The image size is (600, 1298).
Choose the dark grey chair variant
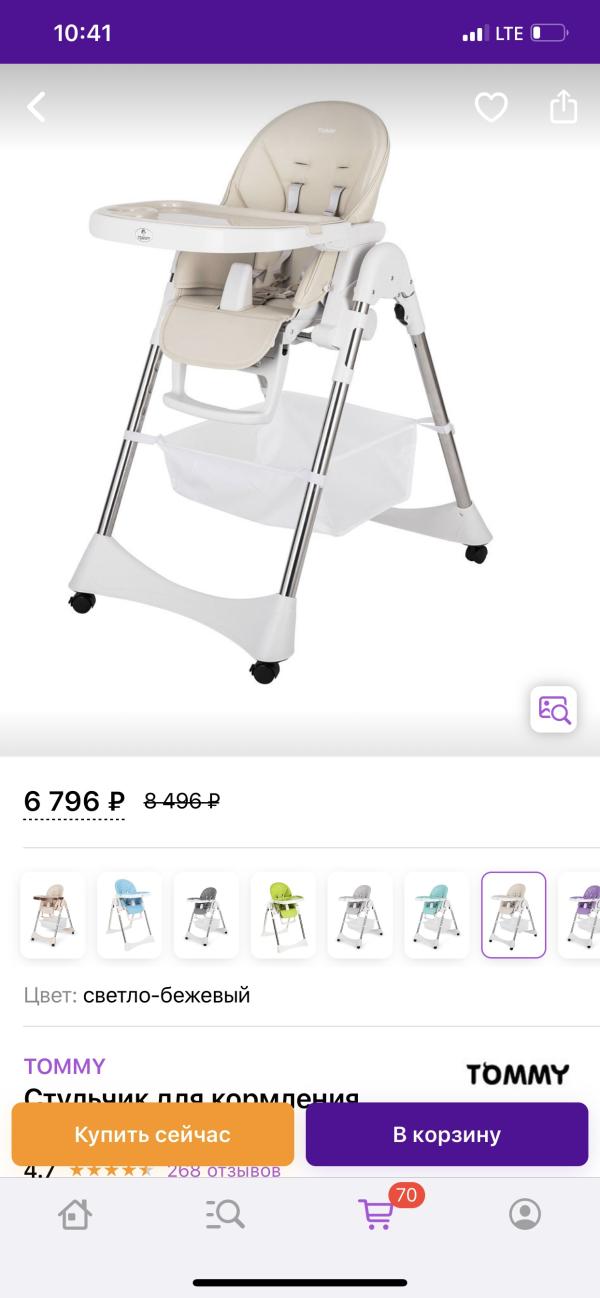click(207, 915)
